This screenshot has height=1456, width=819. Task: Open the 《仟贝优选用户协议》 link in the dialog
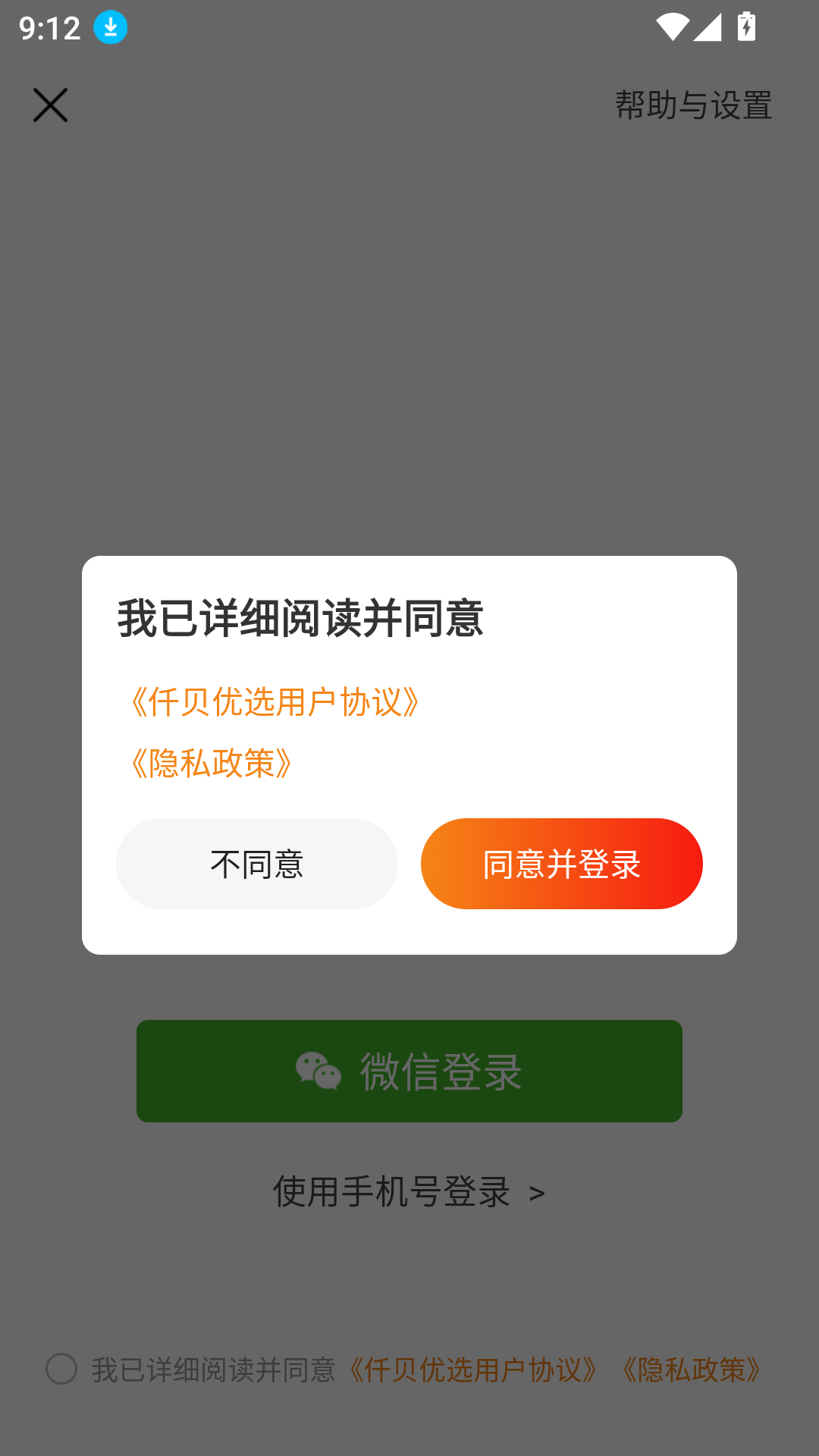[x=275, y=702]
